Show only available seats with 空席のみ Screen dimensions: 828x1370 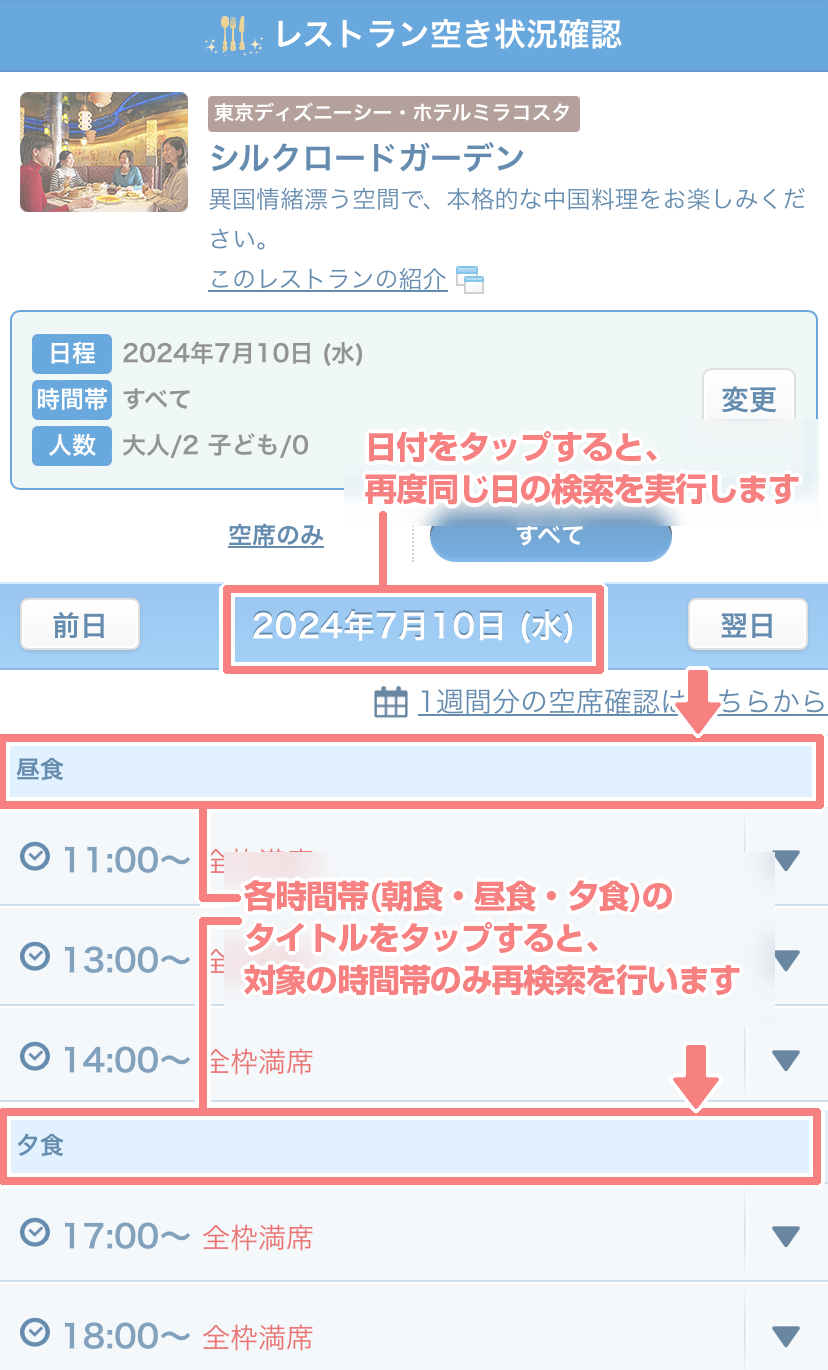[276, 536]
